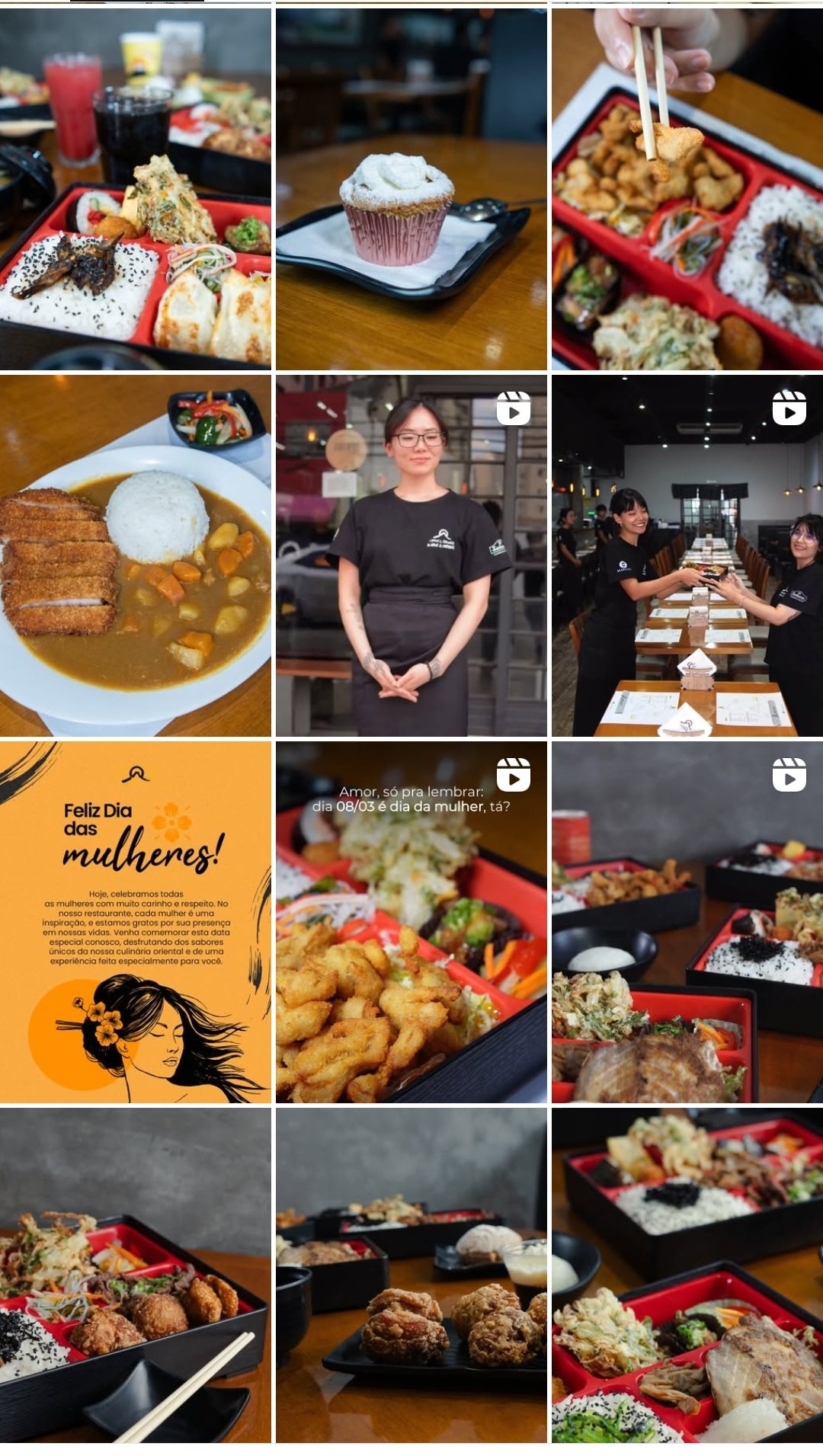
Task: Play the reel of the woman in glasses
Action: (x=411, y=555)
